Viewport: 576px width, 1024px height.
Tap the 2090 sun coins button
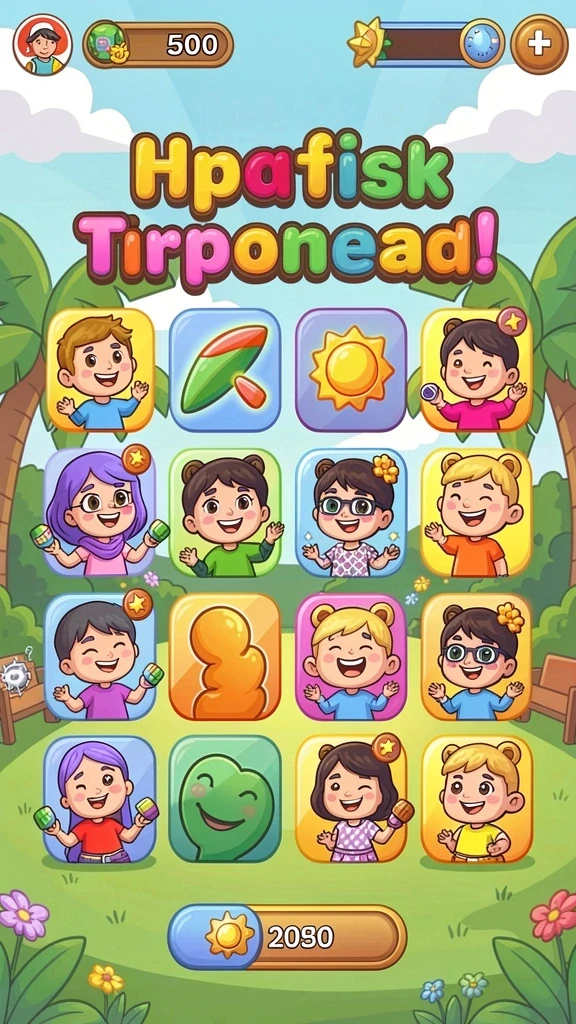click(x=287, y=937)
